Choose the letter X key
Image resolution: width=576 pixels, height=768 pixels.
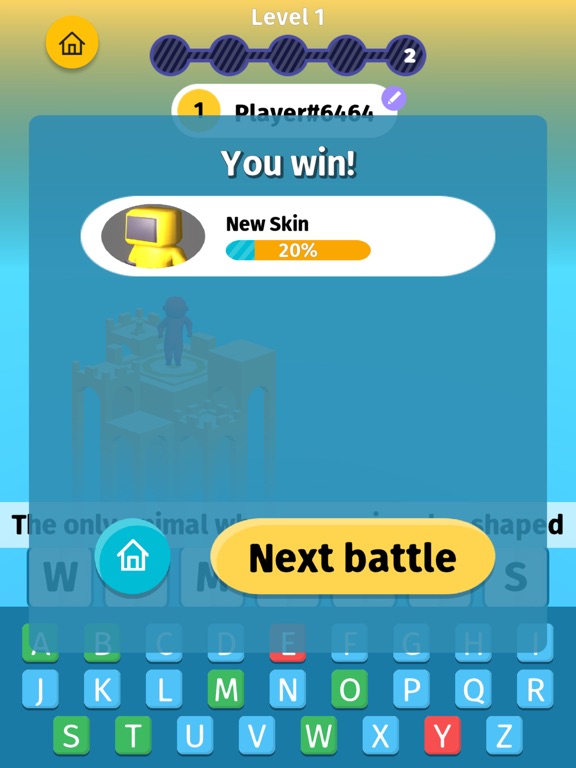coord(381,735)
